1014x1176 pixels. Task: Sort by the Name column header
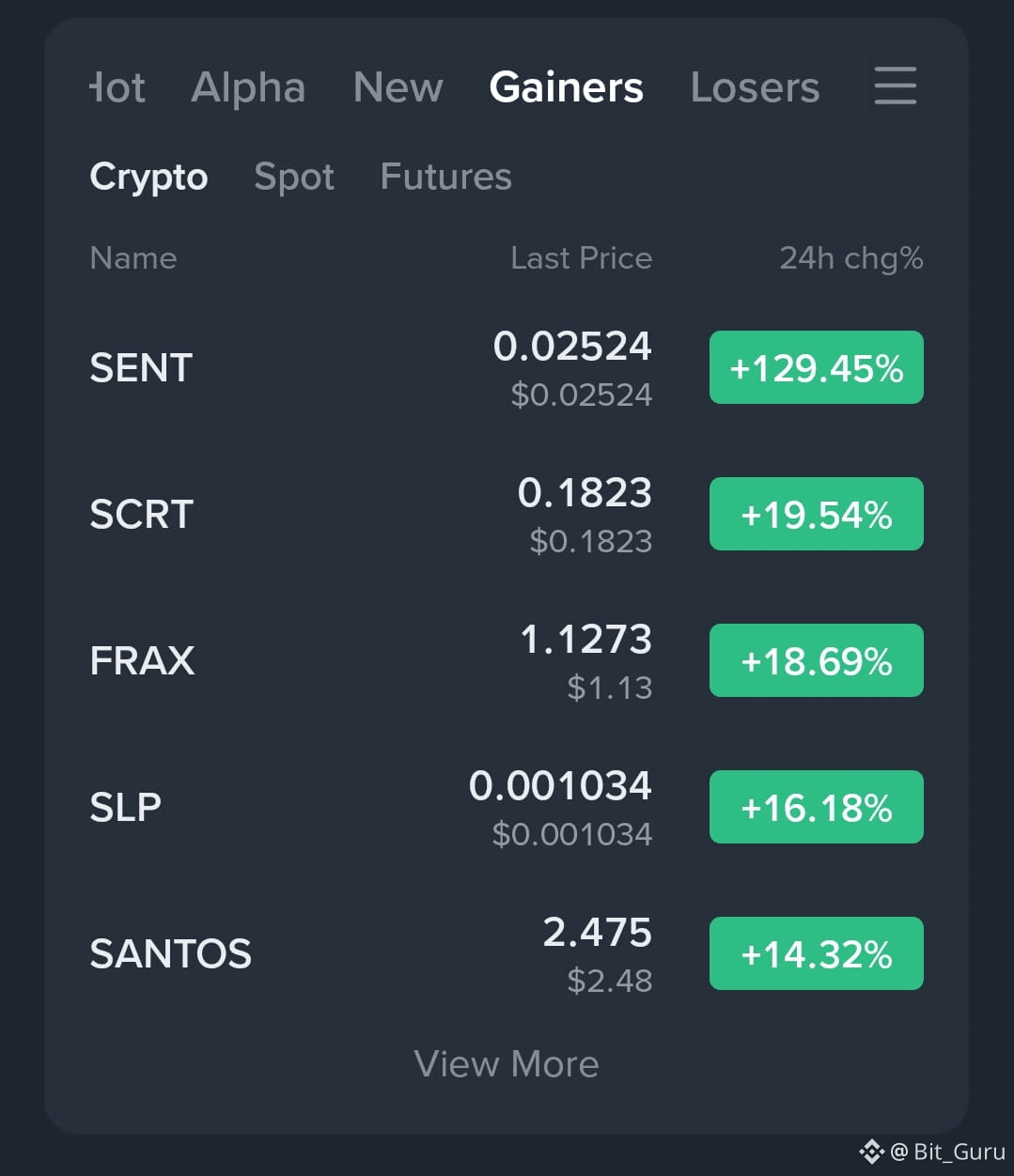(133, 258)
